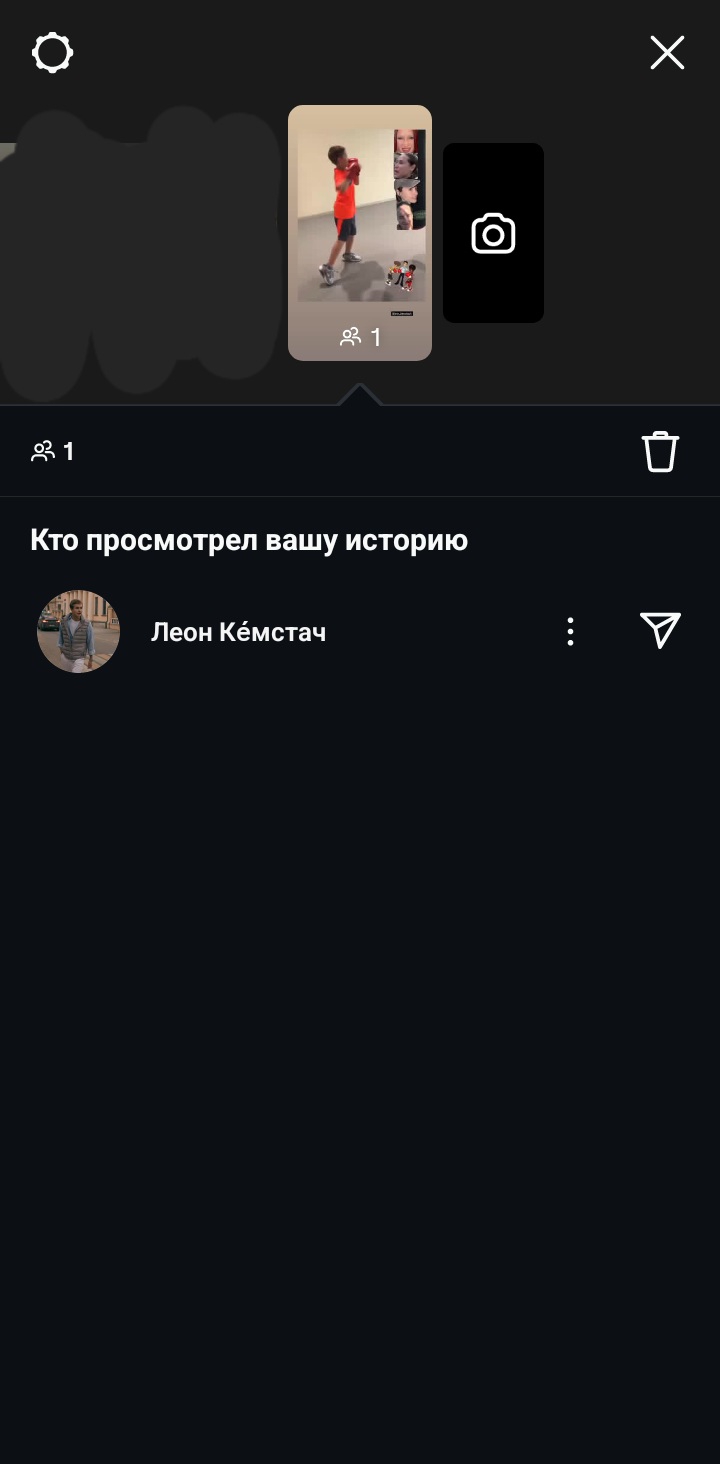
Task: Open story settings gear icon
Action: (52, 53)
